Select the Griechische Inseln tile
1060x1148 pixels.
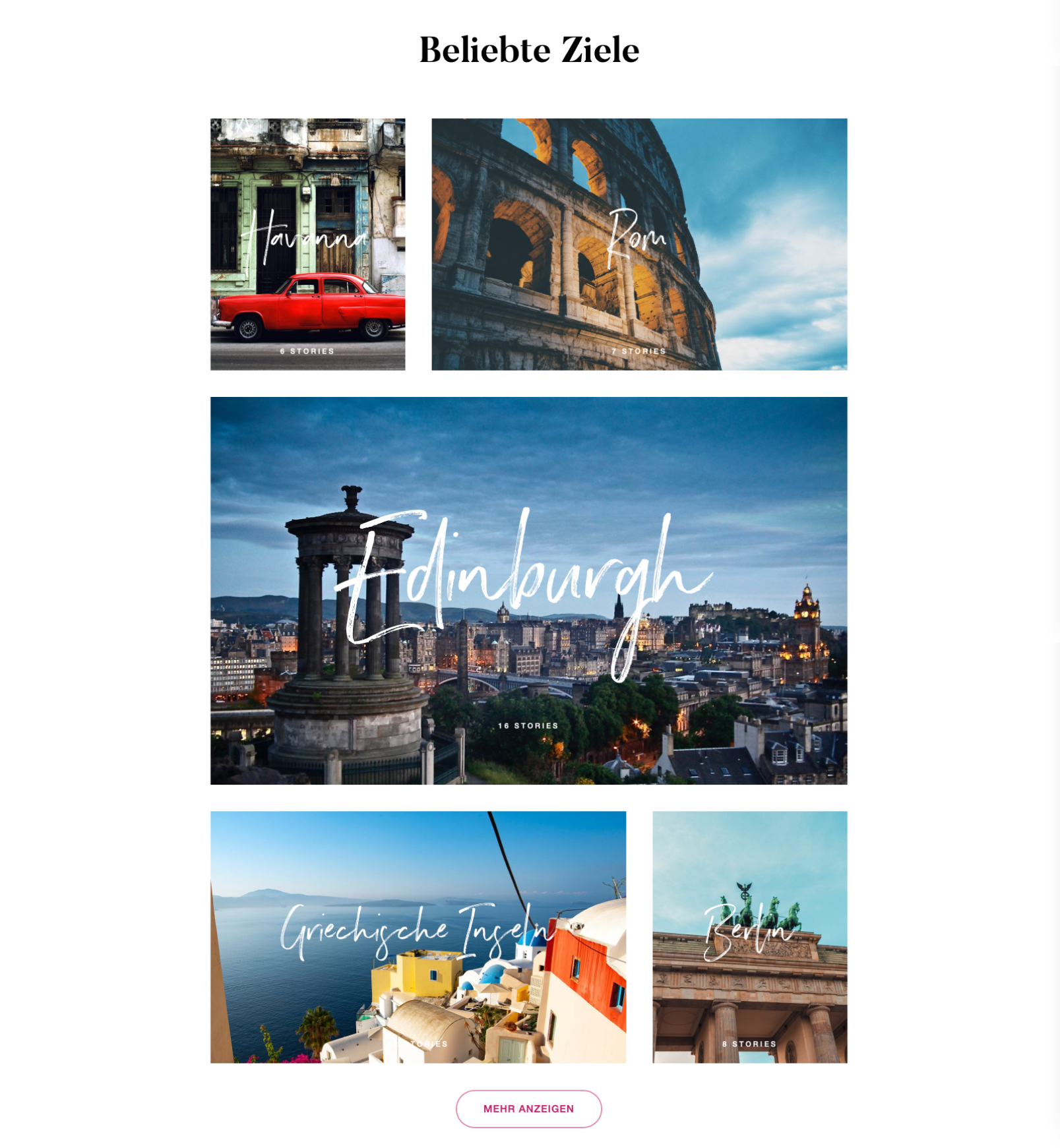tap(418, 936)
